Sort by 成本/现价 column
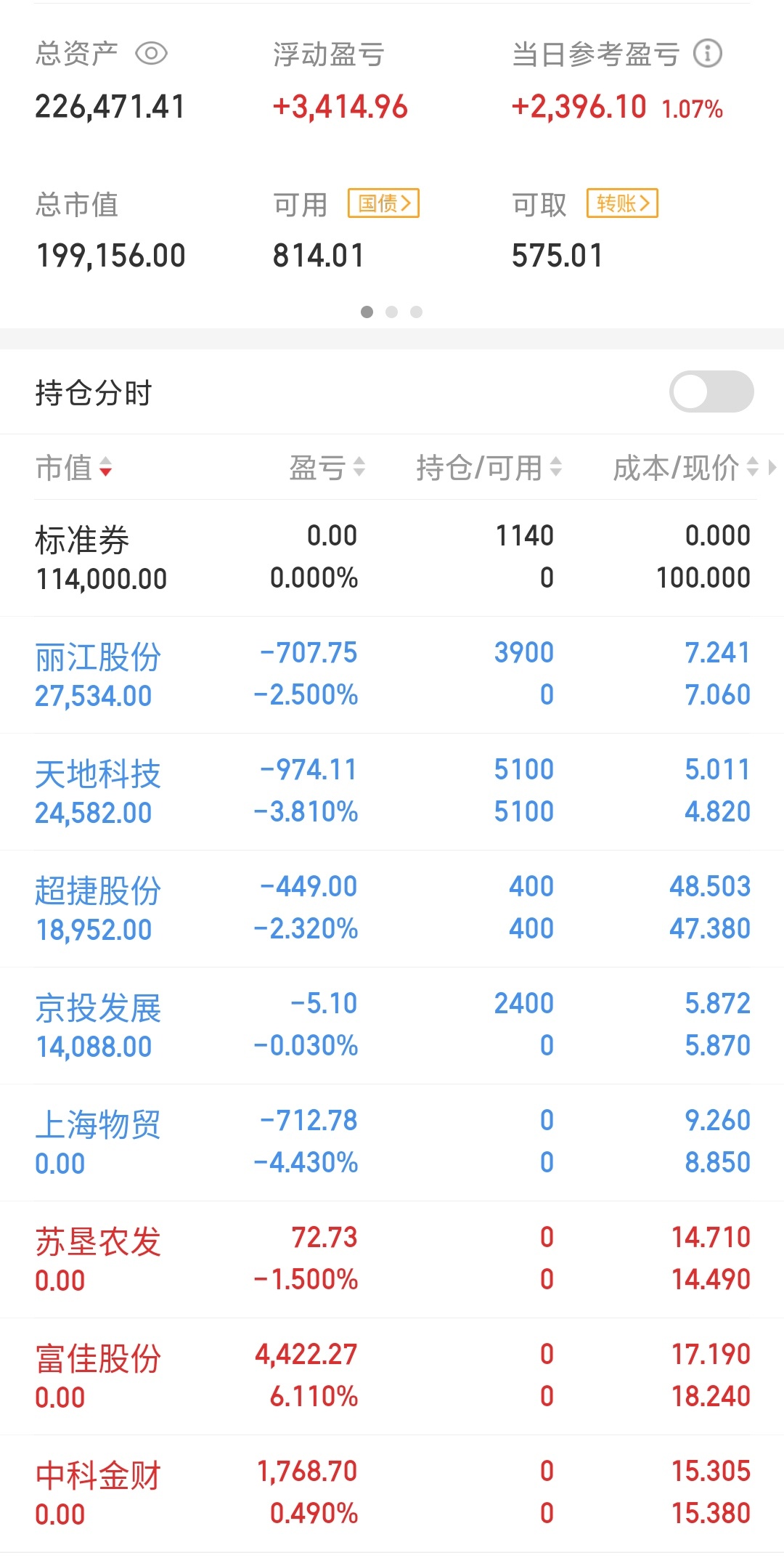784x1558 pixels. [686, 468]
